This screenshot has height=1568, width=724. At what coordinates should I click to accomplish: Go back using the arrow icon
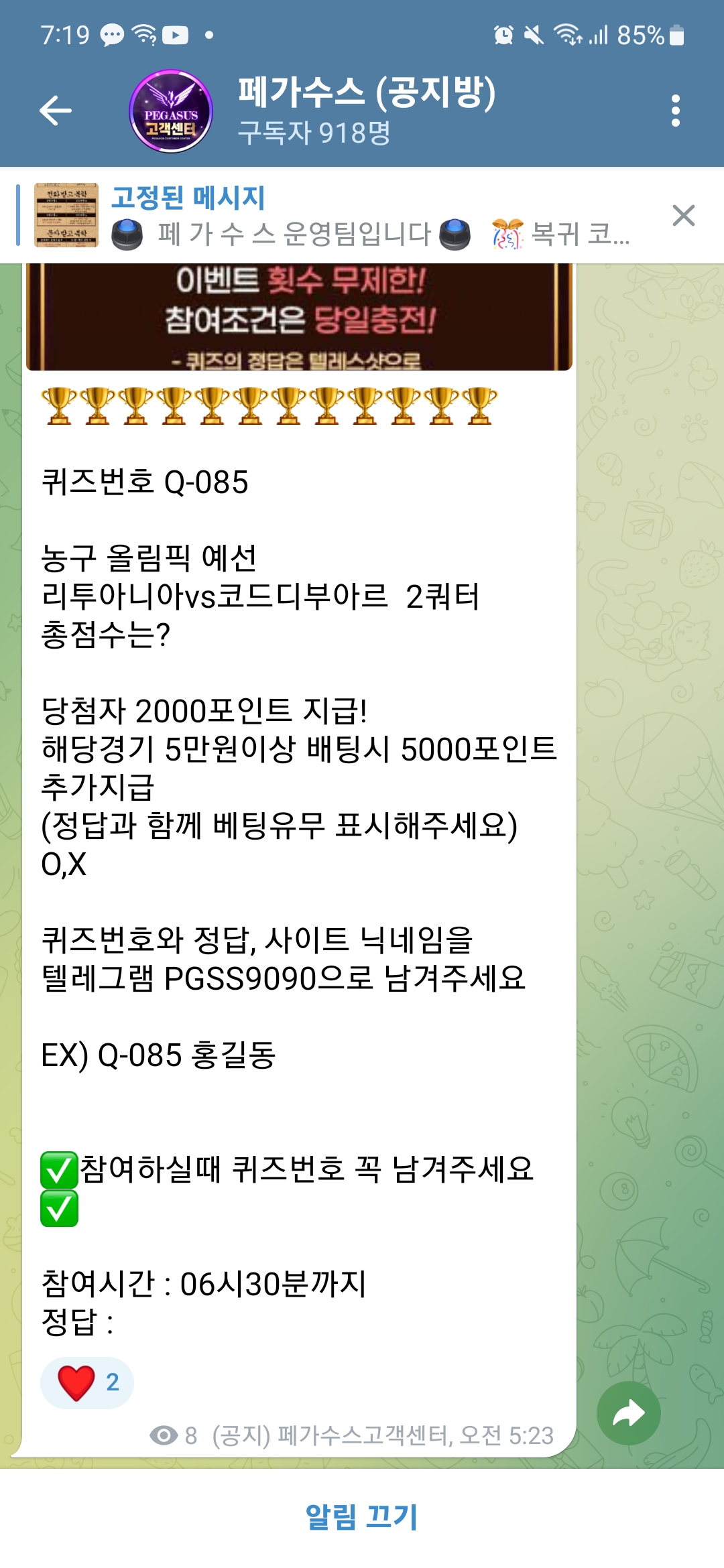point(56,111)
